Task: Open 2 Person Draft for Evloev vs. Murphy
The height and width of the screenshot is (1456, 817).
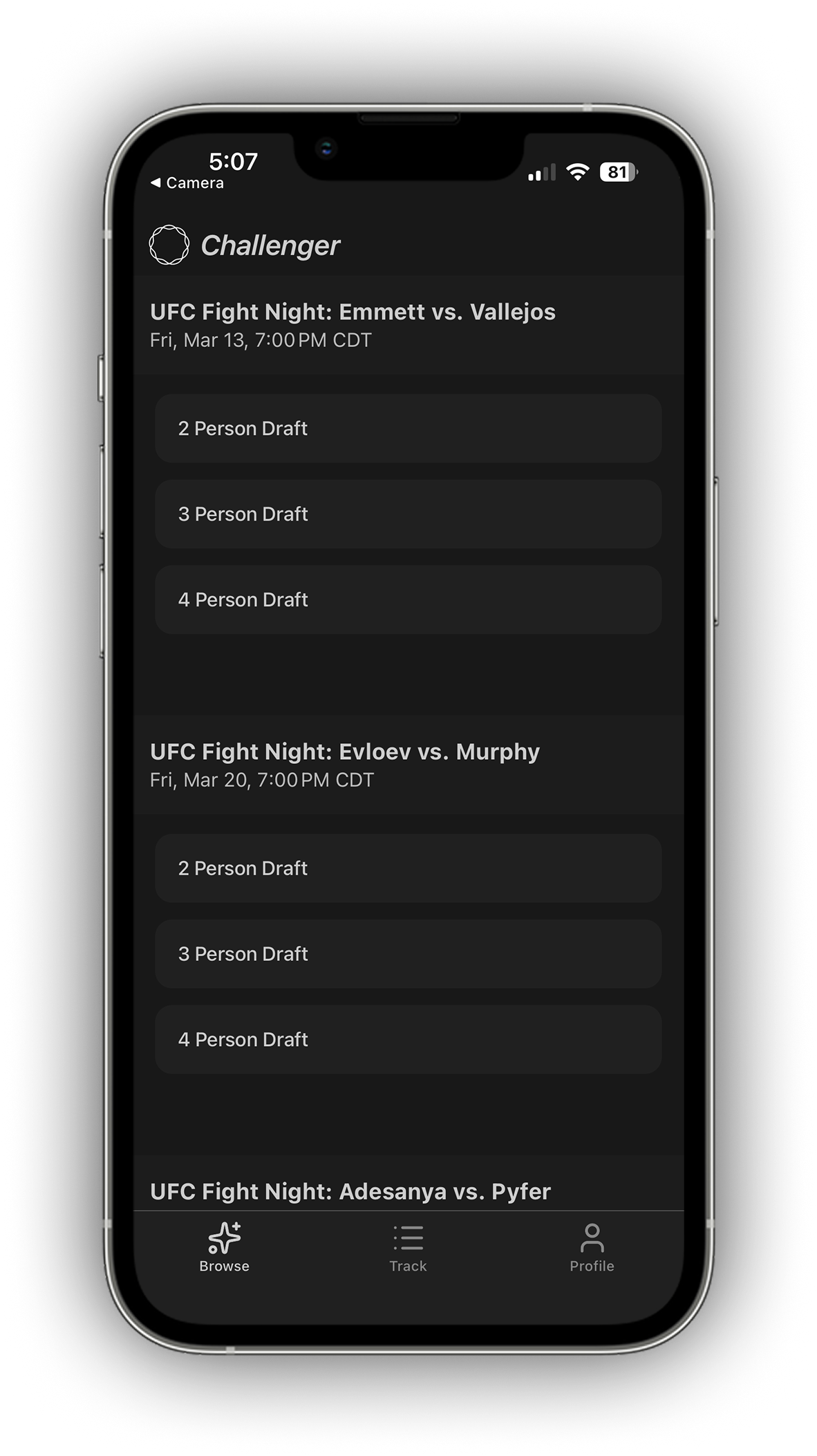Action: 408,868
